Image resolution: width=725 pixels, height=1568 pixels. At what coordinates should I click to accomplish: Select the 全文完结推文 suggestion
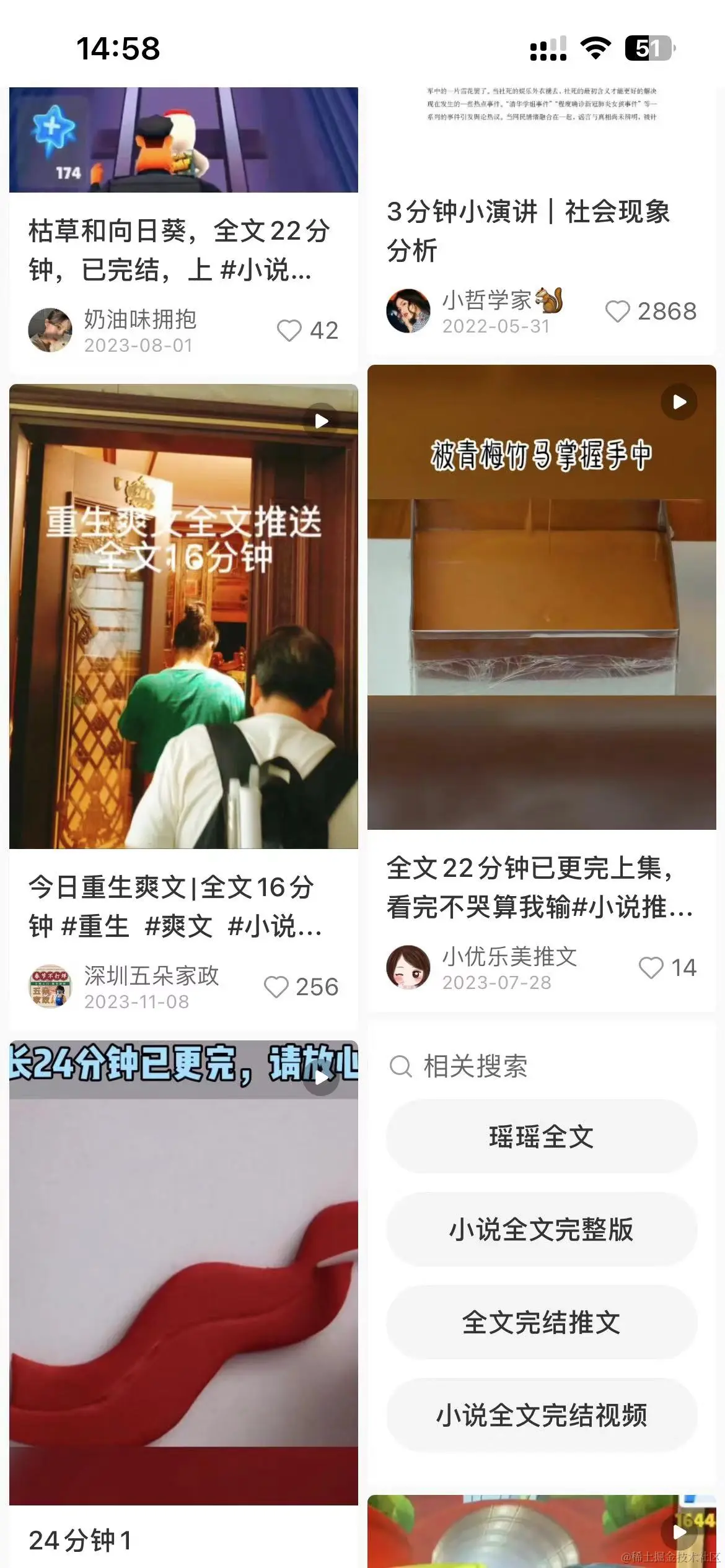coord(542,1323)
